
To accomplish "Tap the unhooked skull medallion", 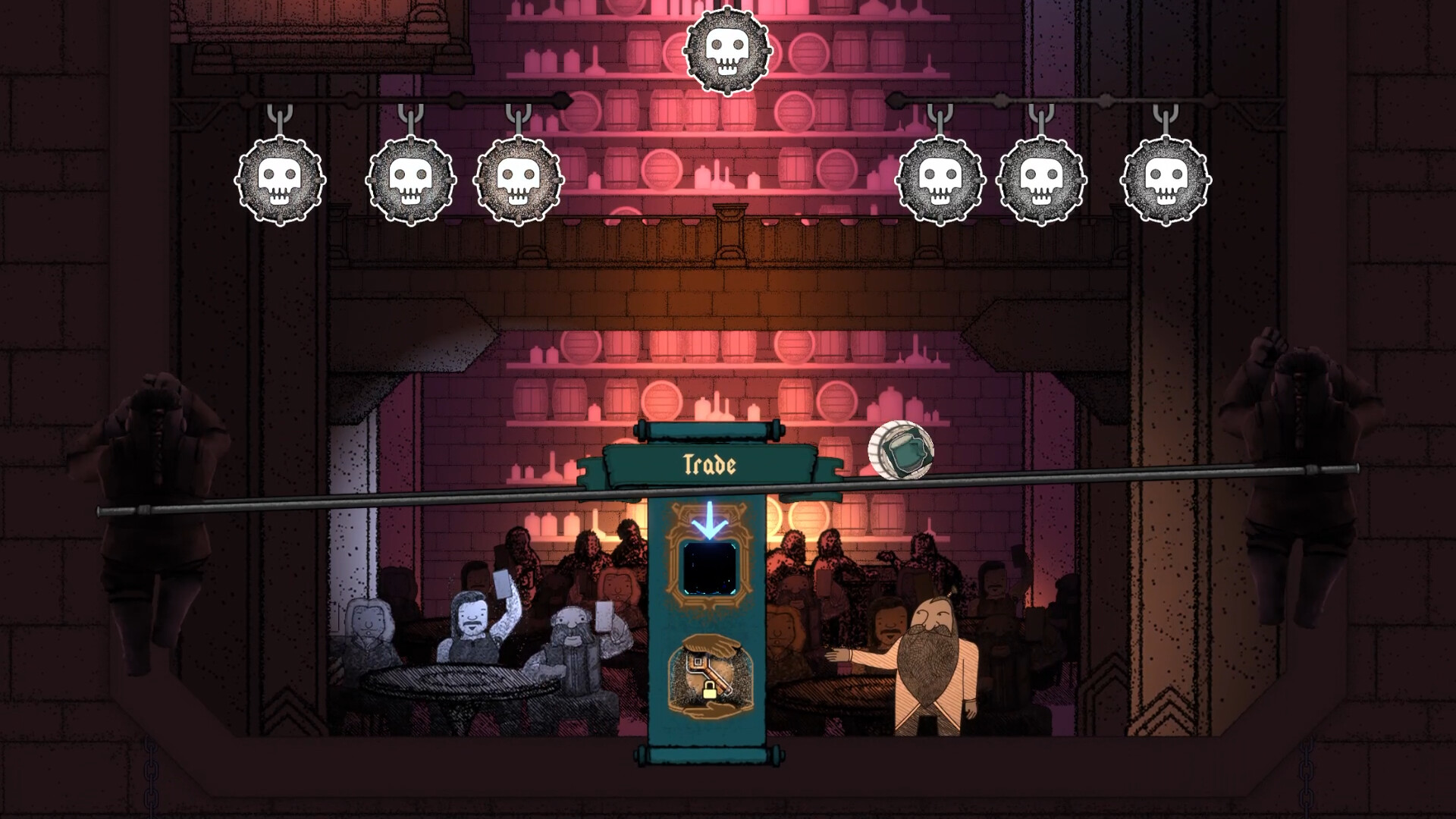I will (726, 49).
